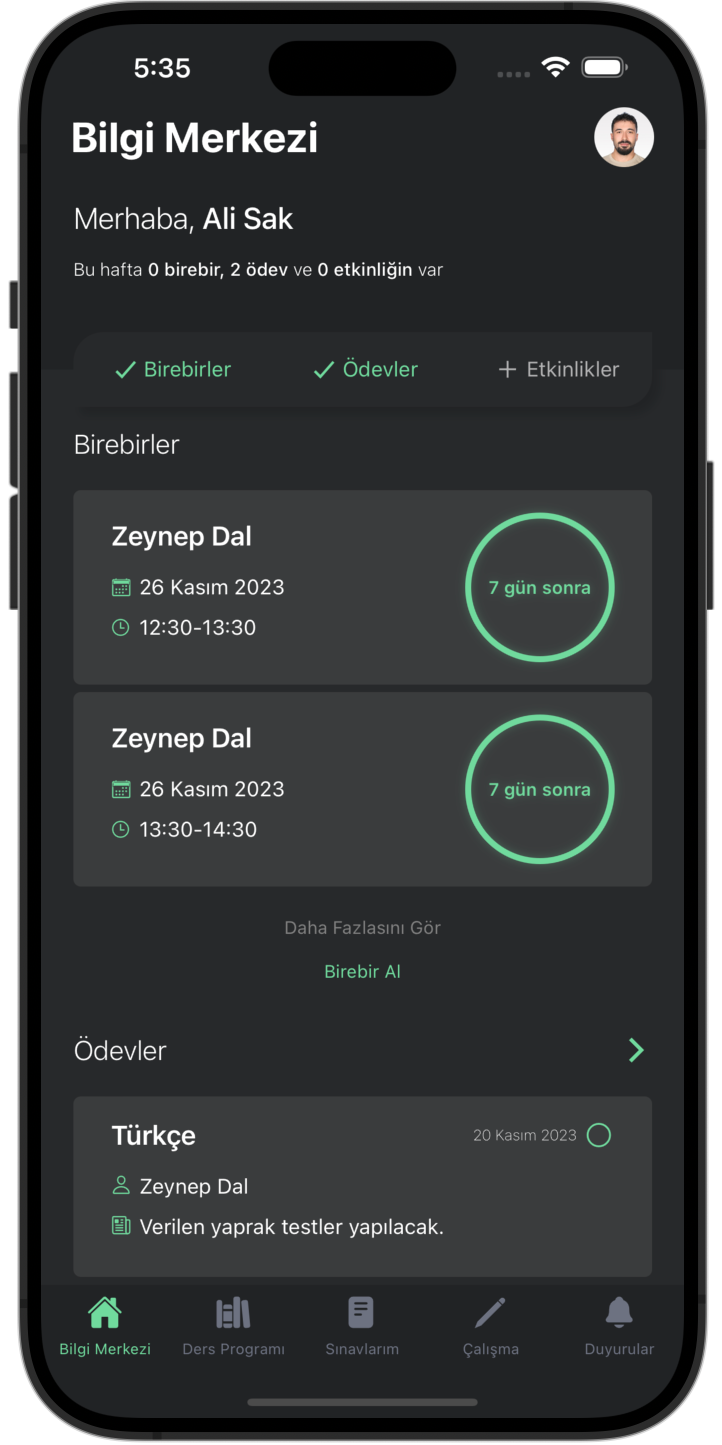Disable the Ödevler filter checkmark
This screenshot has height=1445, width=722.
click(x=322, y=369)
